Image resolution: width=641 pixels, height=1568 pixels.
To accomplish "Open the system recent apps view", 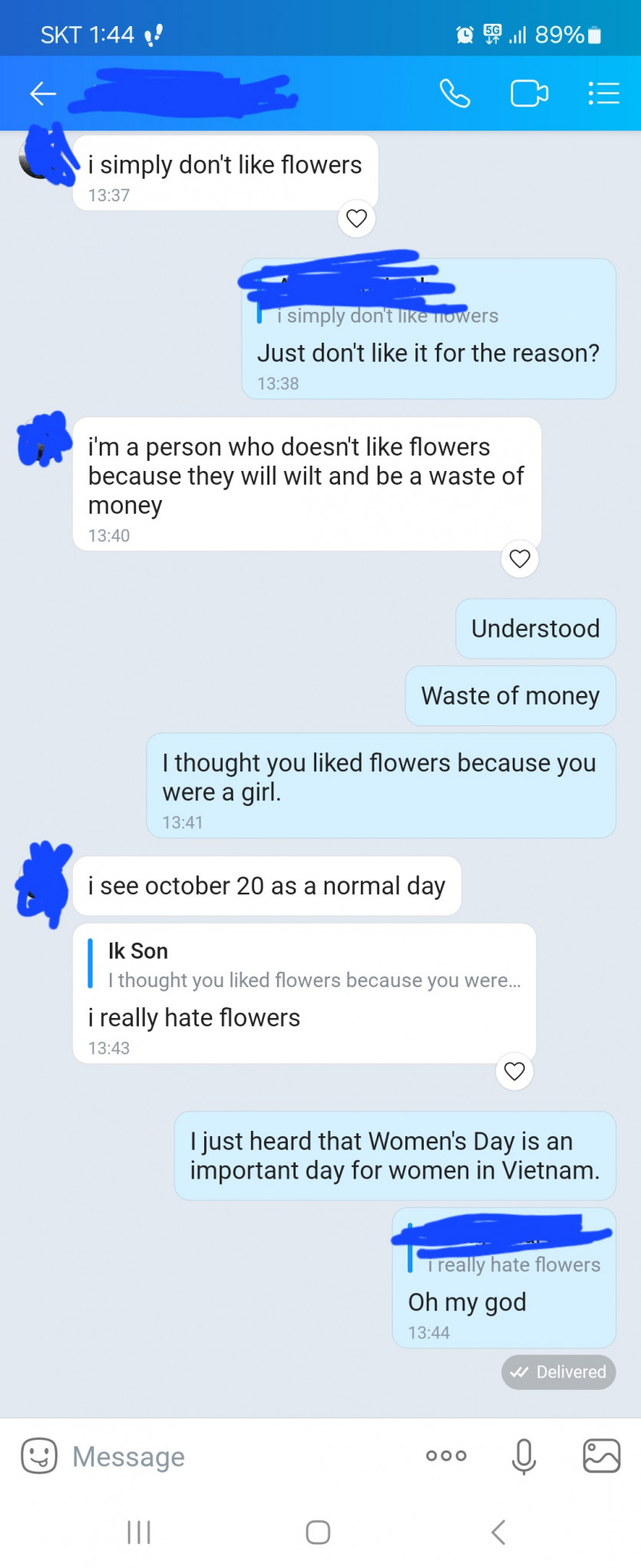I will pos(139,1532).
